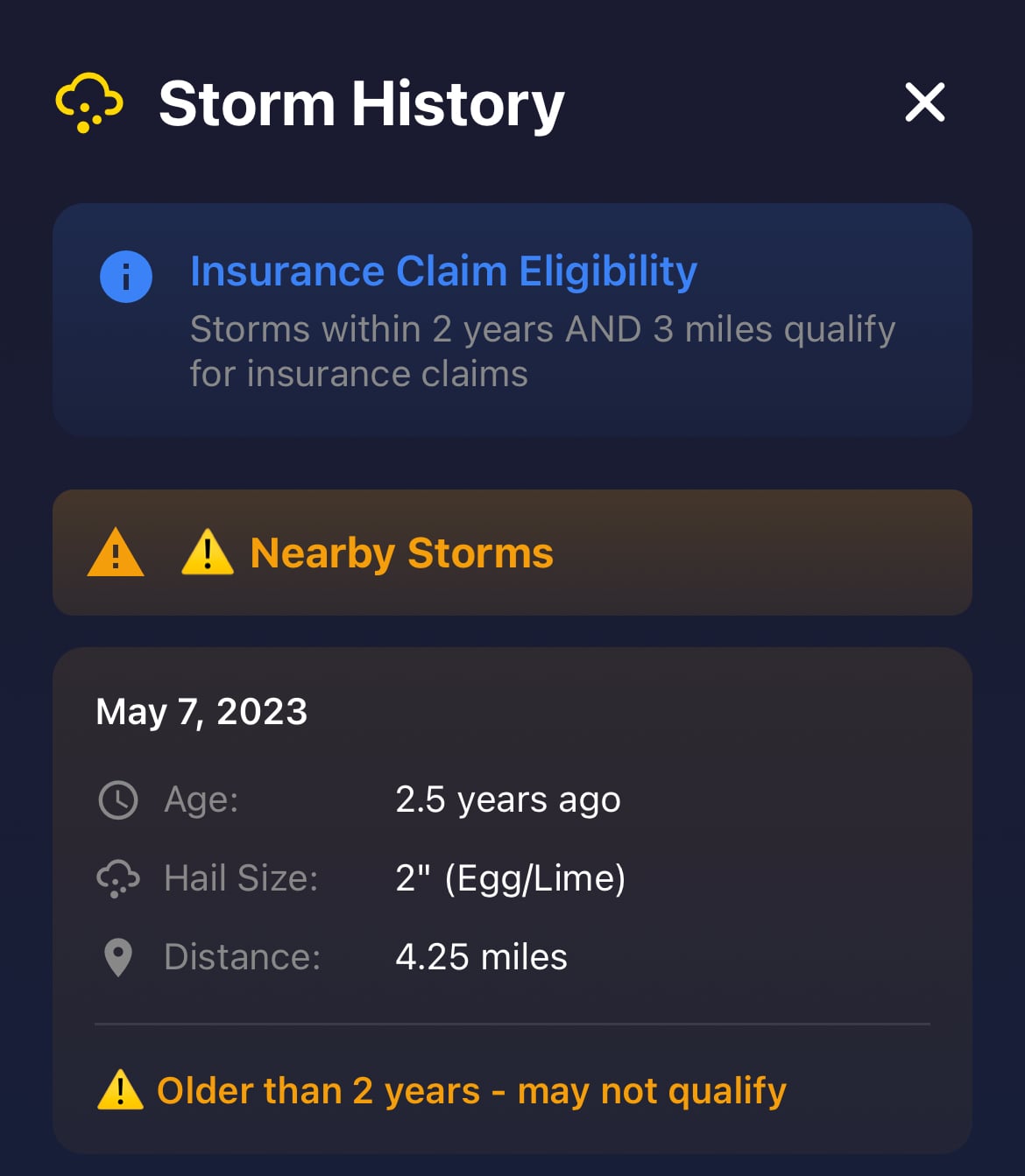This screenshot has width=1025, height=1176.
Task: Select the '4.25 miles' Distance value
Action: (x=482, y=956)
